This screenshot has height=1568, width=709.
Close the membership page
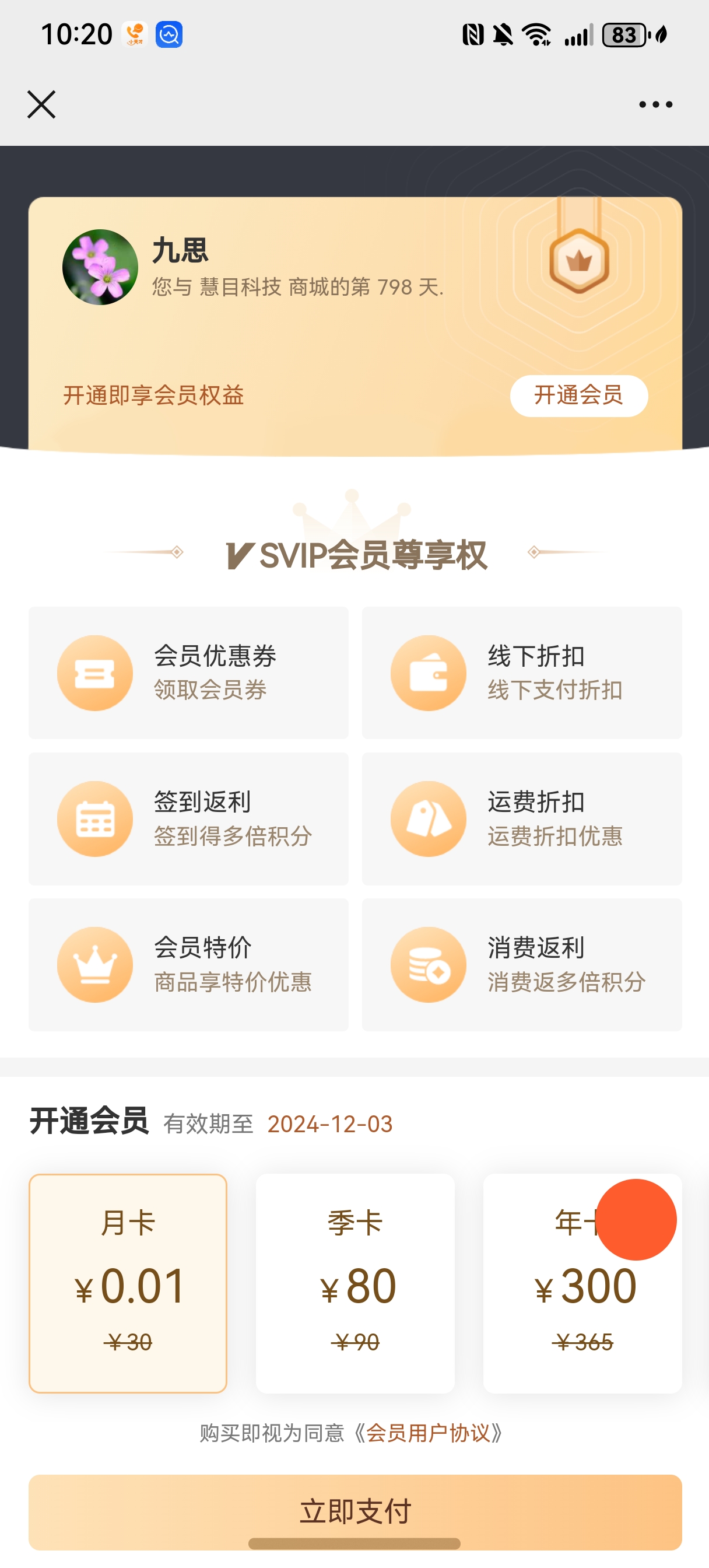click(41, 104)
